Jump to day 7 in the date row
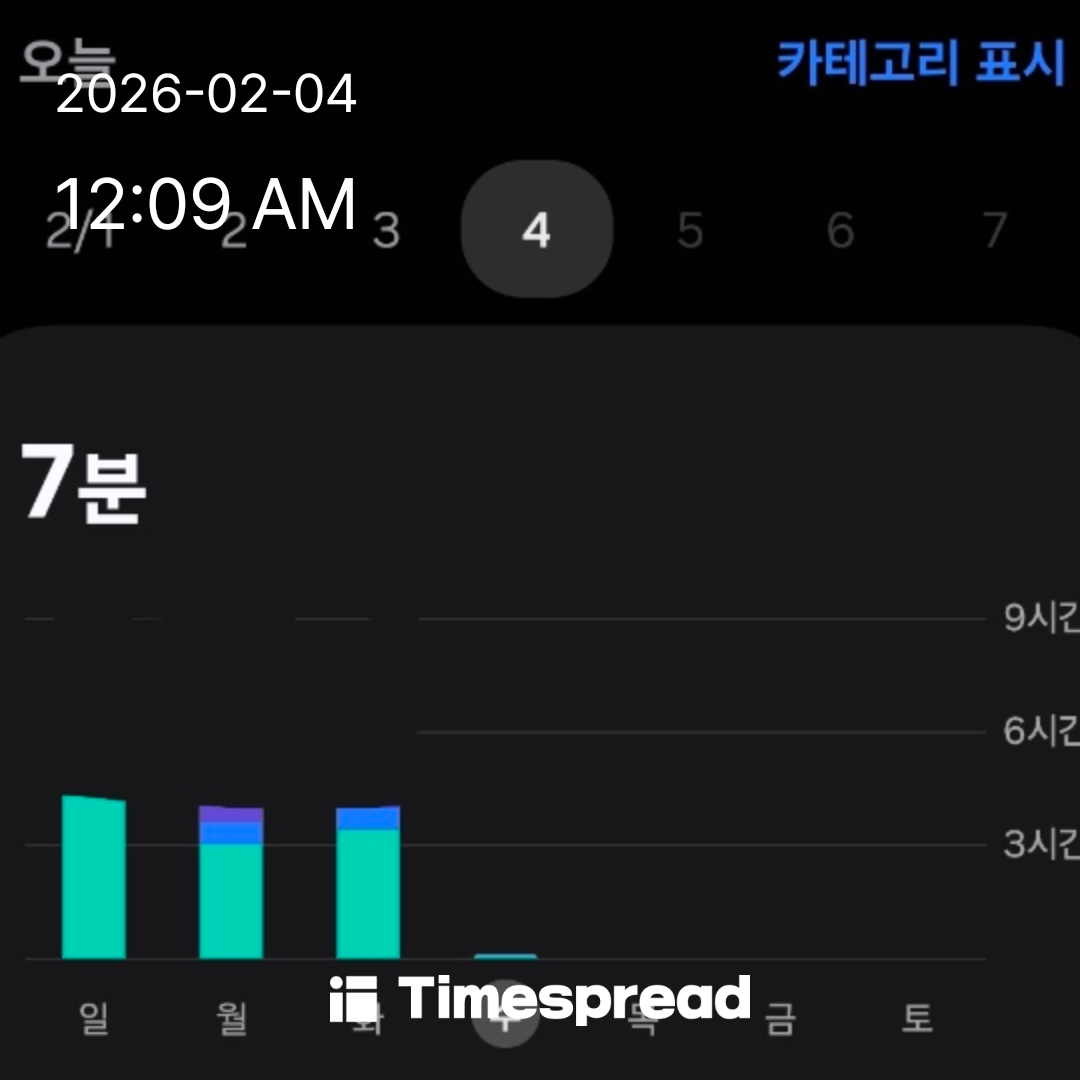The height and width of the screenshot is (1080, 1080). (994, 231)
